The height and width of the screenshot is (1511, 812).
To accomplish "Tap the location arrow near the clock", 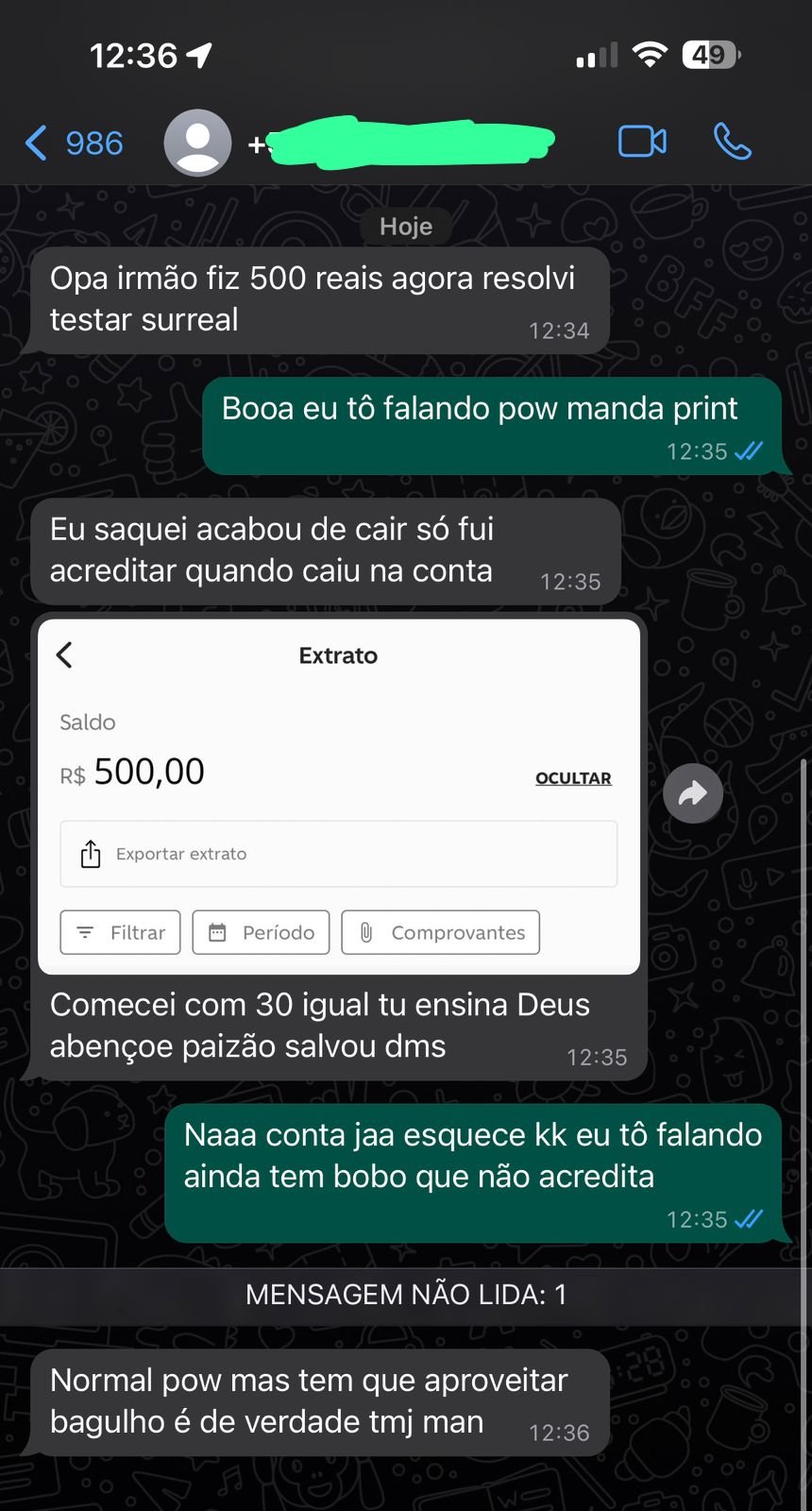I will point(196,54).
